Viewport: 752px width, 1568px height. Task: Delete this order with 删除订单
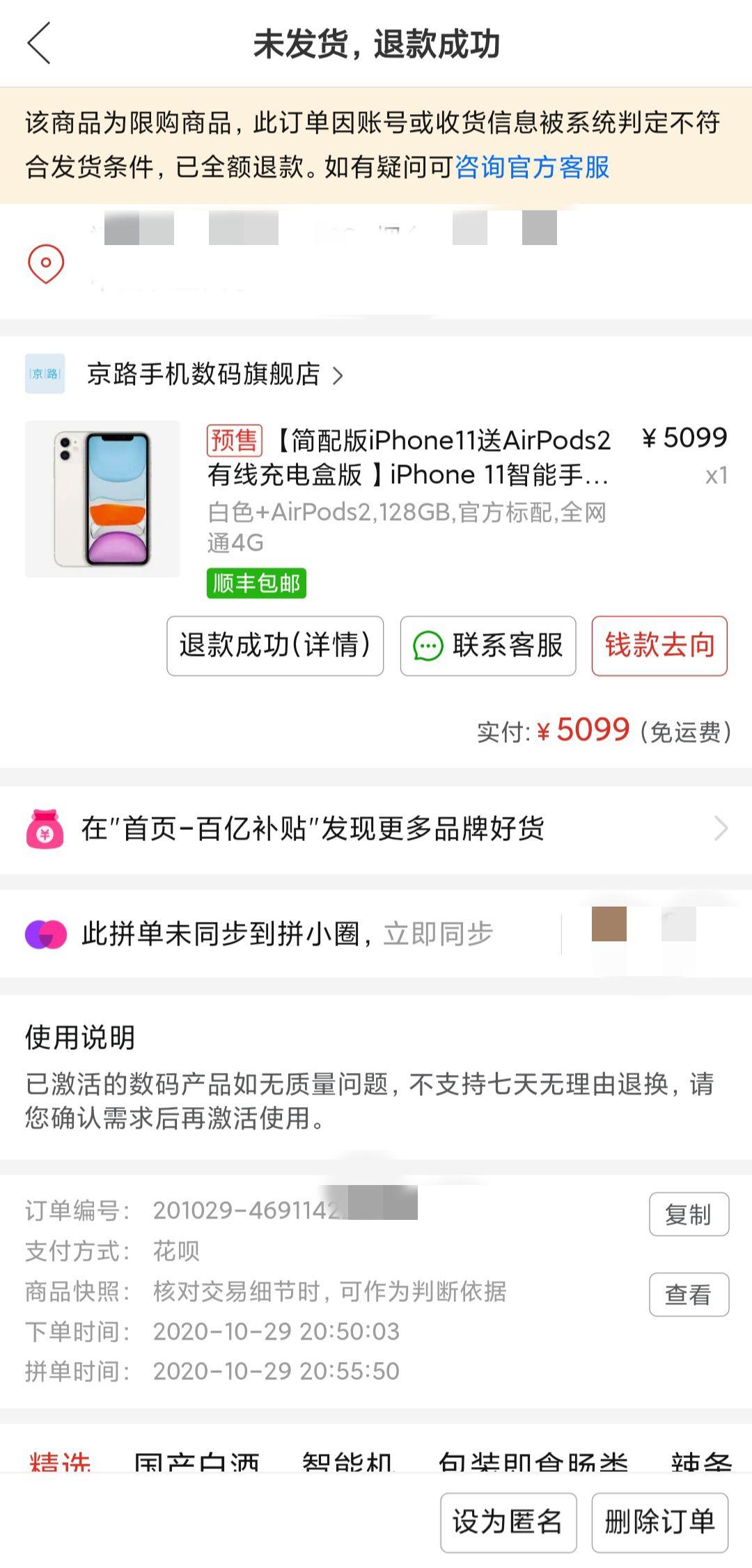(659, 1522)
